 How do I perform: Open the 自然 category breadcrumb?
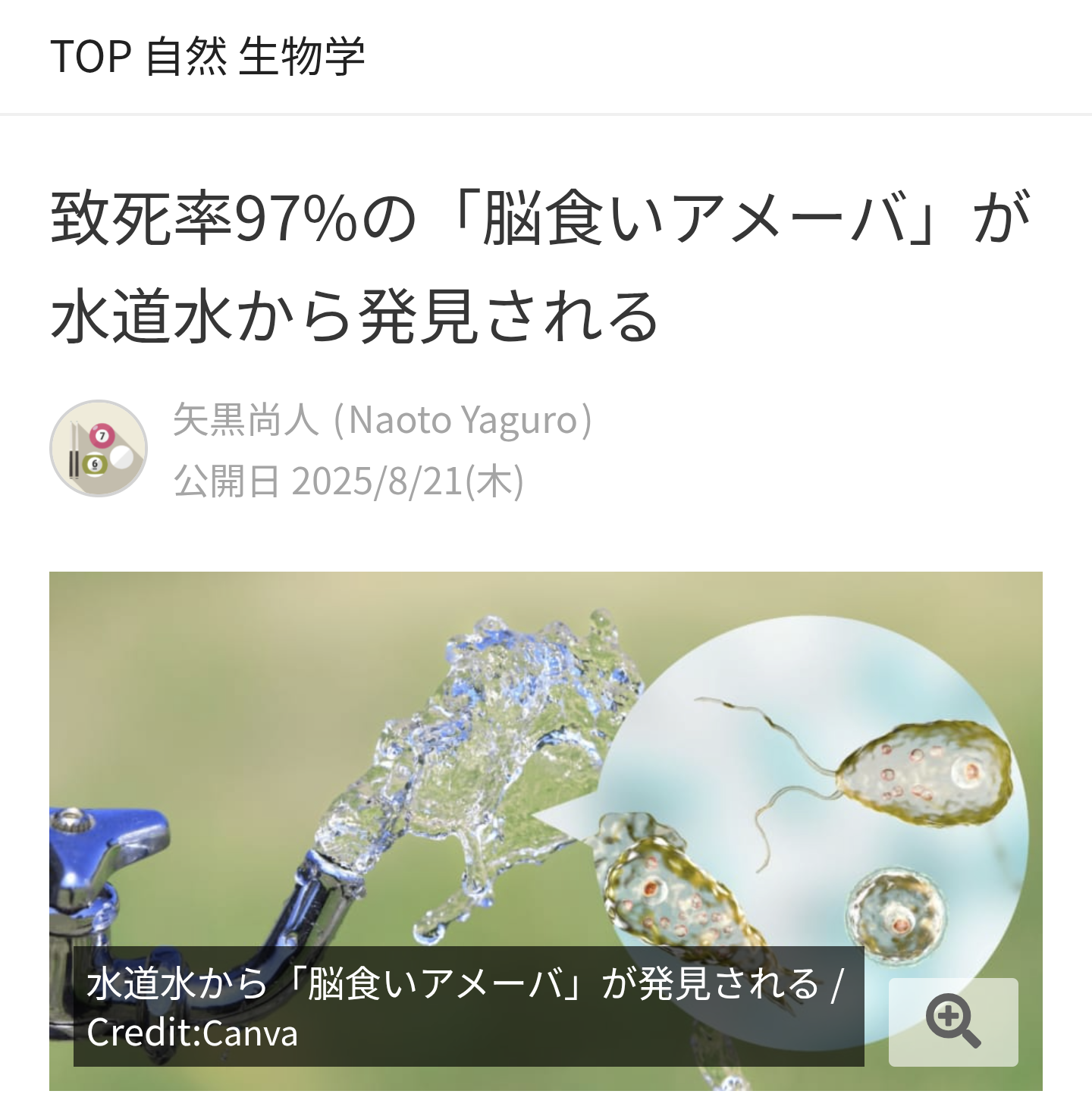tap(186, 57)
